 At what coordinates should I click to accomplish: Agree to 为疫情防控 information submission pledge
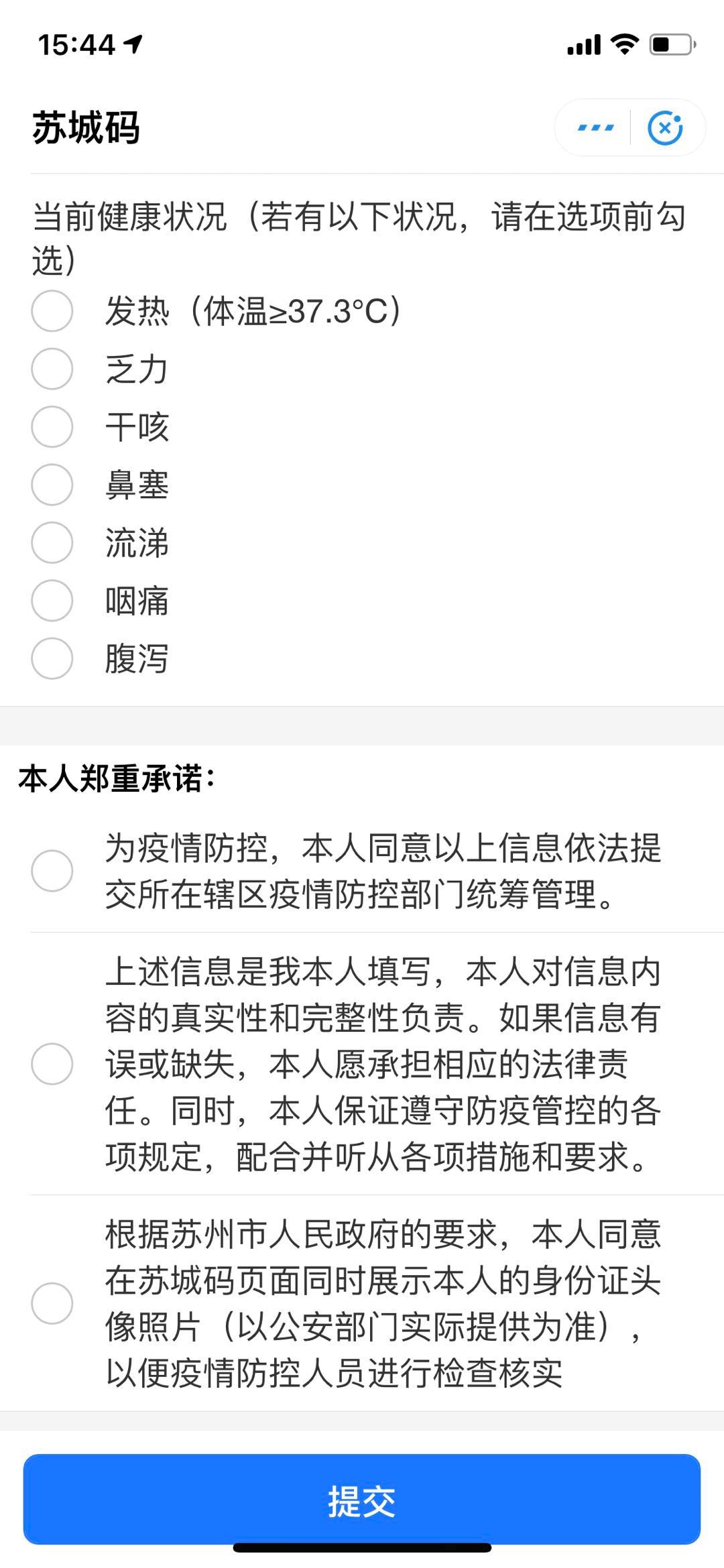click(52, 871)
